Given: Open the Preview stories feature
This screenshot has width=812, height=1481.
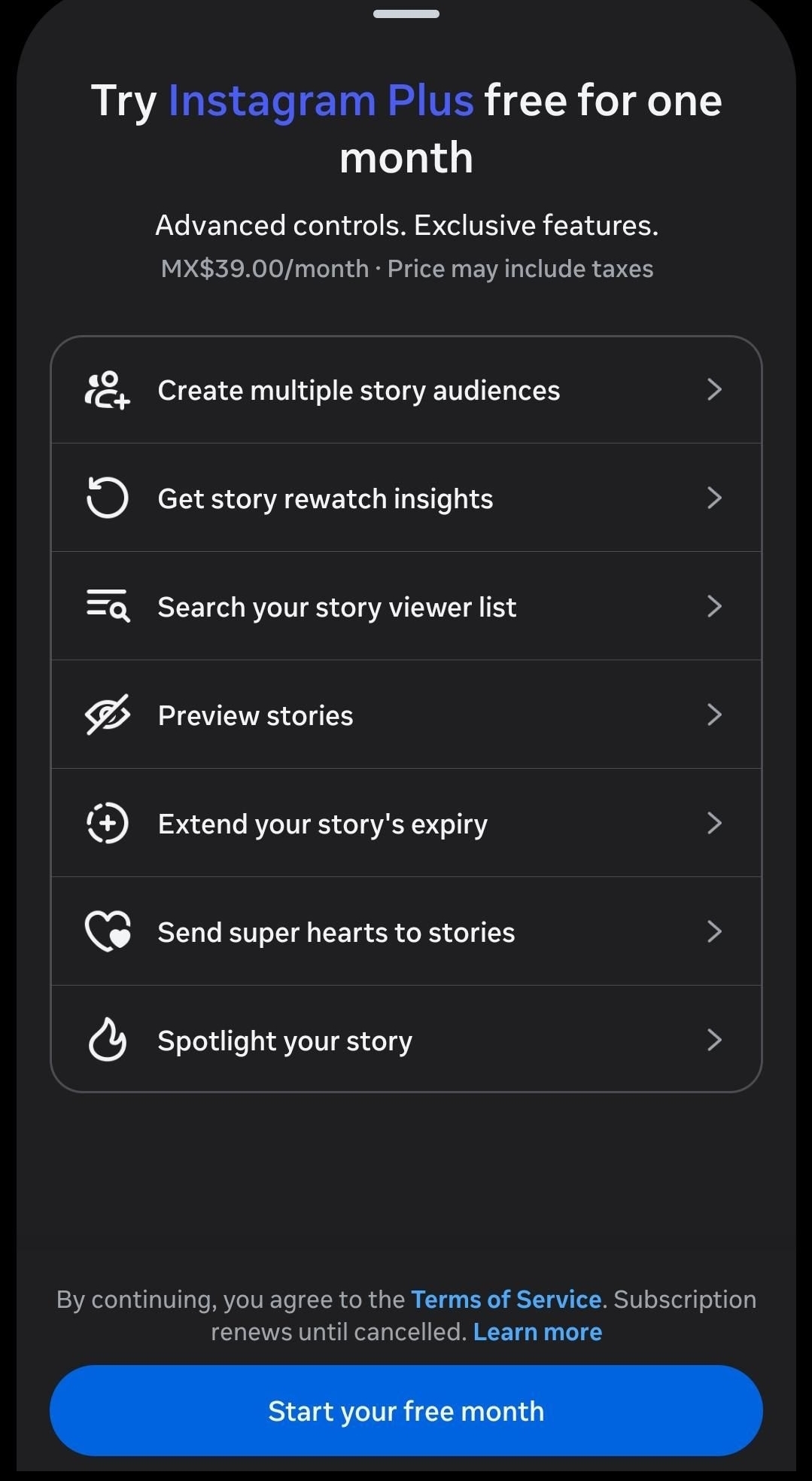Looking at the screenshot, I should (x=406, y=715).
